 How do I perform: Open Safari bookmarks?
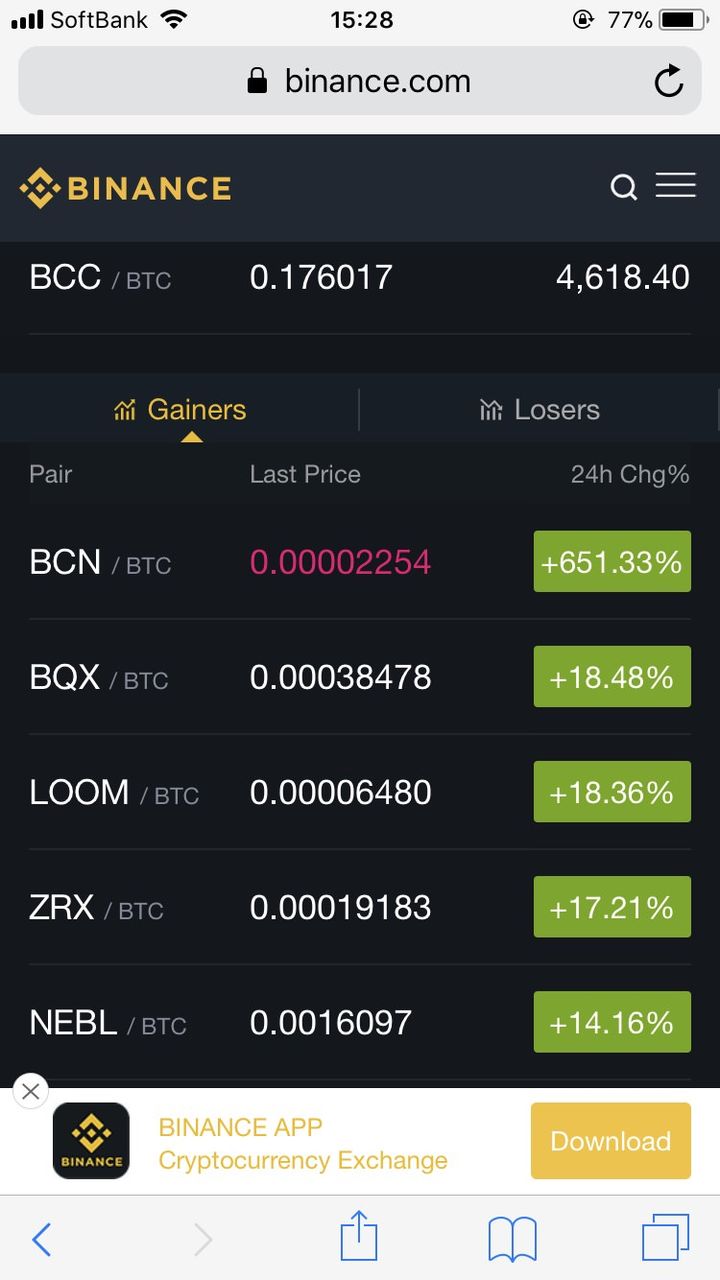(512, 1240)
